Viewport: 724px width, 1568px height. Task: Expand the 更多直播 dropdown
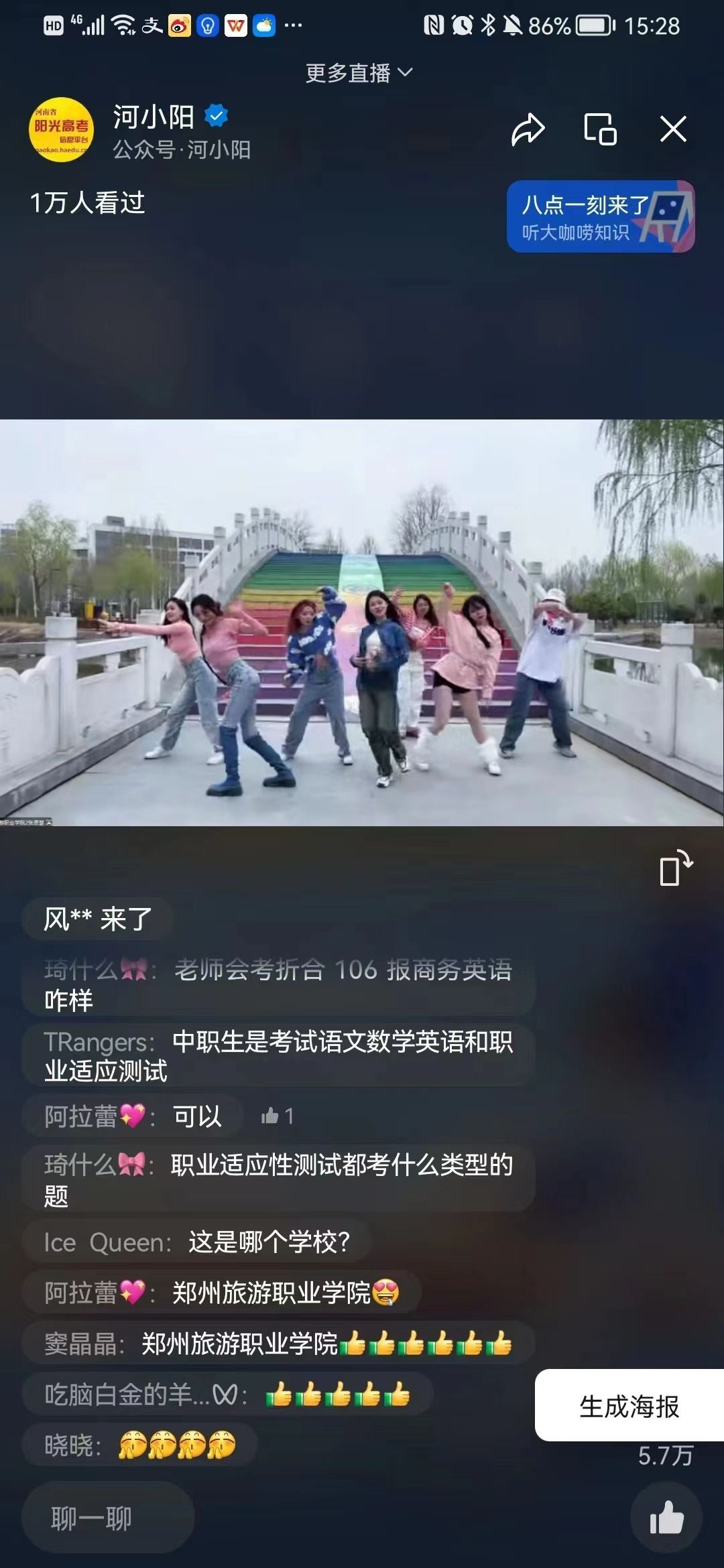click(359, 72)
